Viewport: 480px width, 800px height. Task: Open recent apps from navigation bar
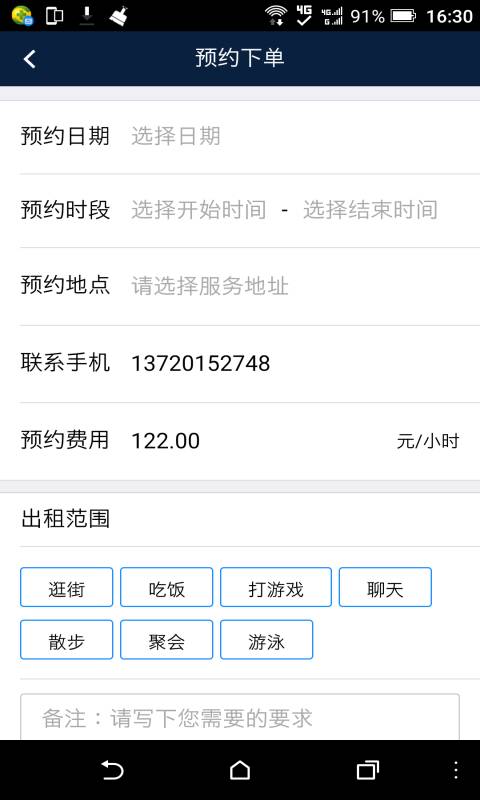pos(367,770)
